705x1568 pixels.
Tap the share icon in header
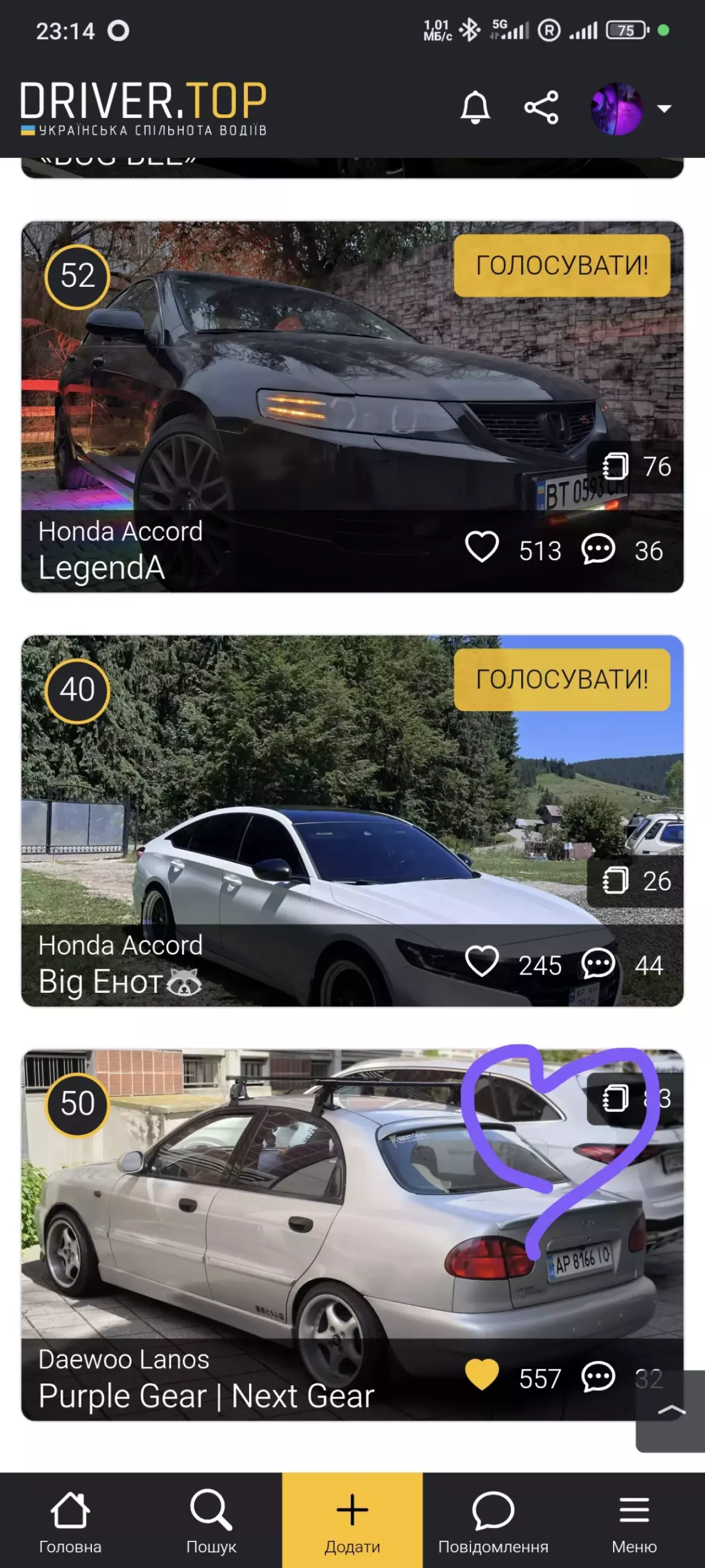coord(541,108)
